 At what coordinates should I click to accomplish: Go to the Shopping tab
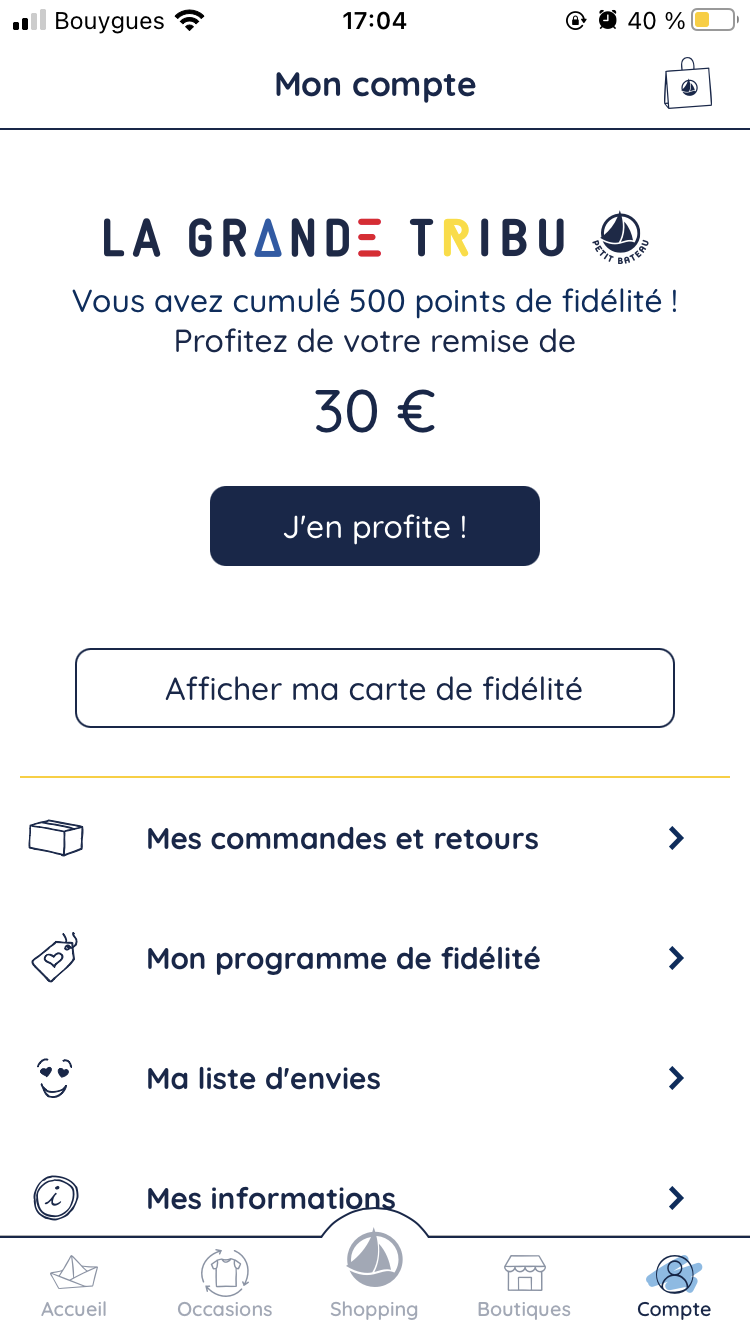pyautogui.click(x=374, y=1274)
